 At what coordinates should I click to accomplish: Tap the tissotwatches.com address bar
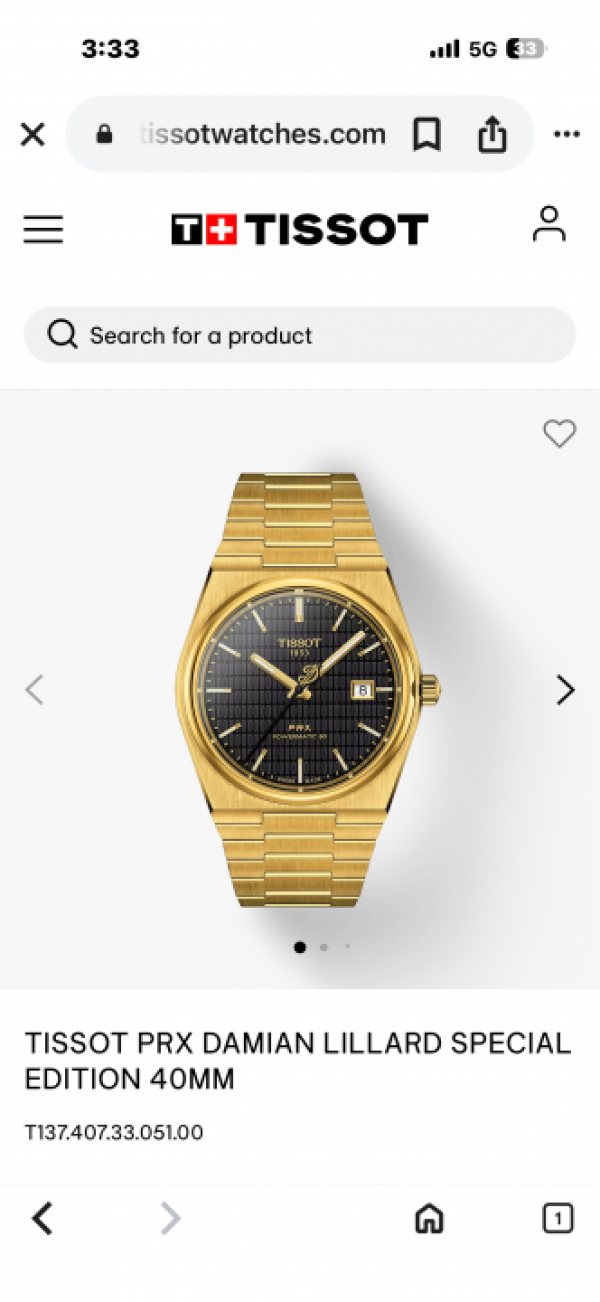262,134
